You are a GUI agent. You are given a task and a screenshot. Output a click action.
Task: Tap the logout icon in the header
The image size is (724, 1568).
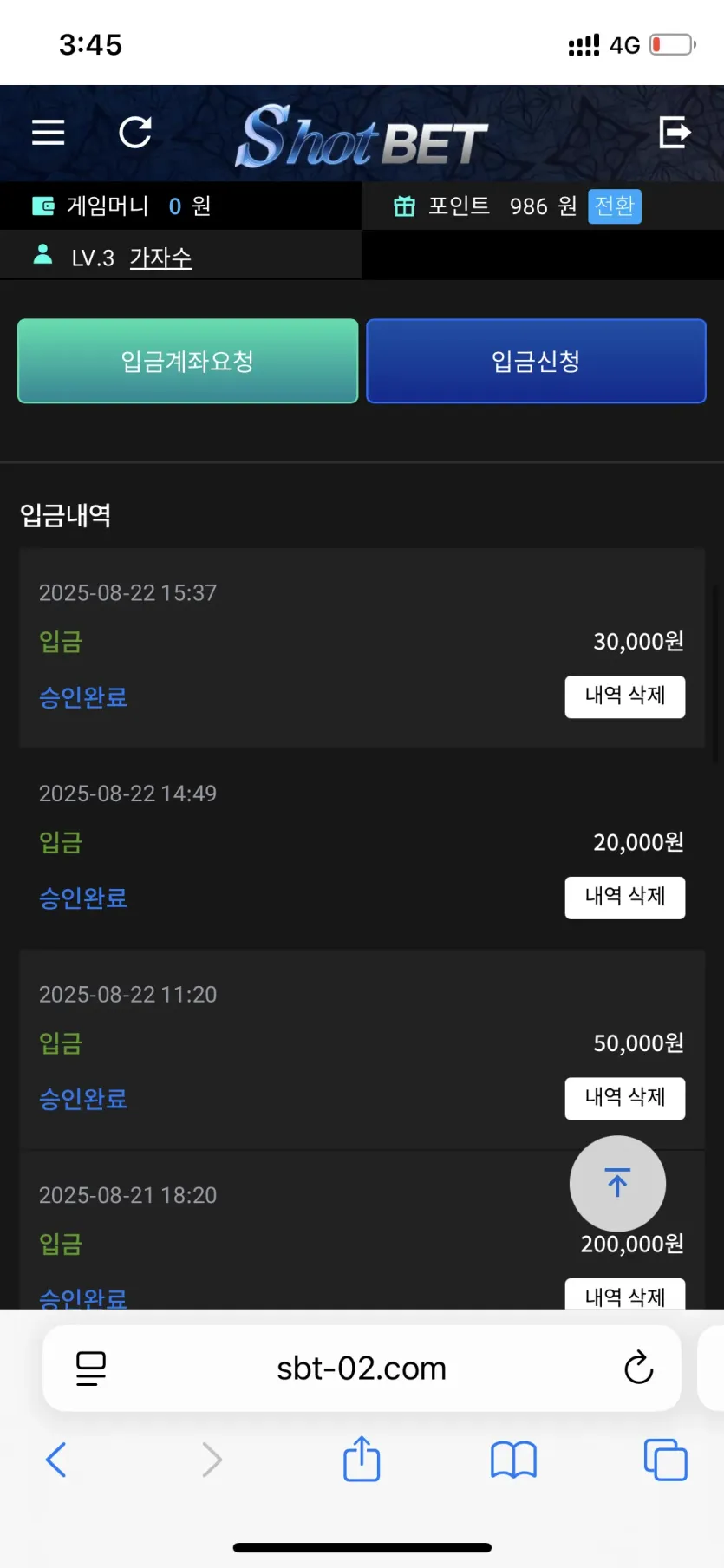pyautogui.click(x=675, y=133)
